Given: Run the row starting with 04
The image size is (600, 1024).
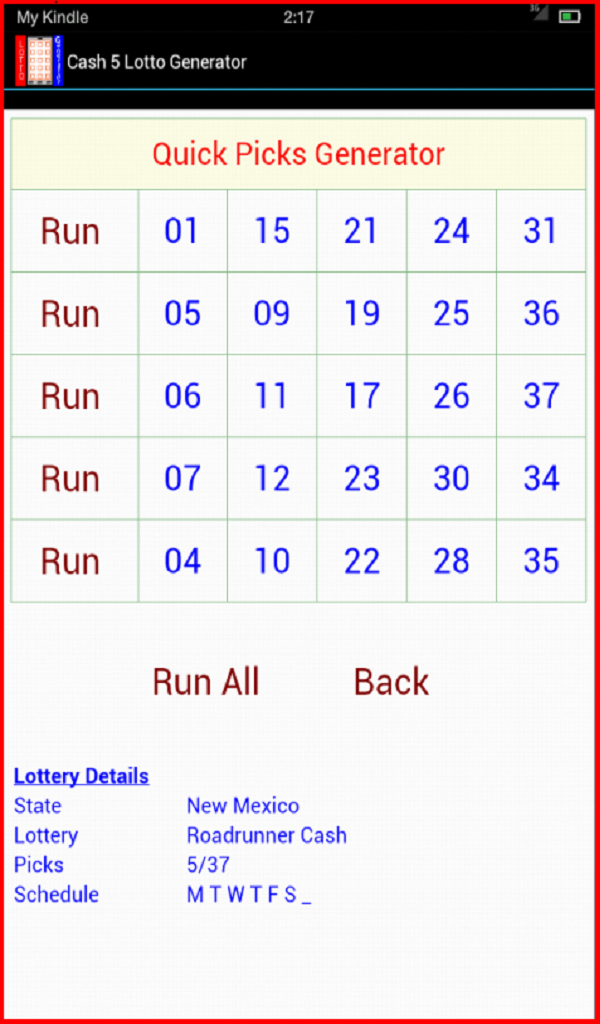Looking at the screenshot, I should point(71,561).
